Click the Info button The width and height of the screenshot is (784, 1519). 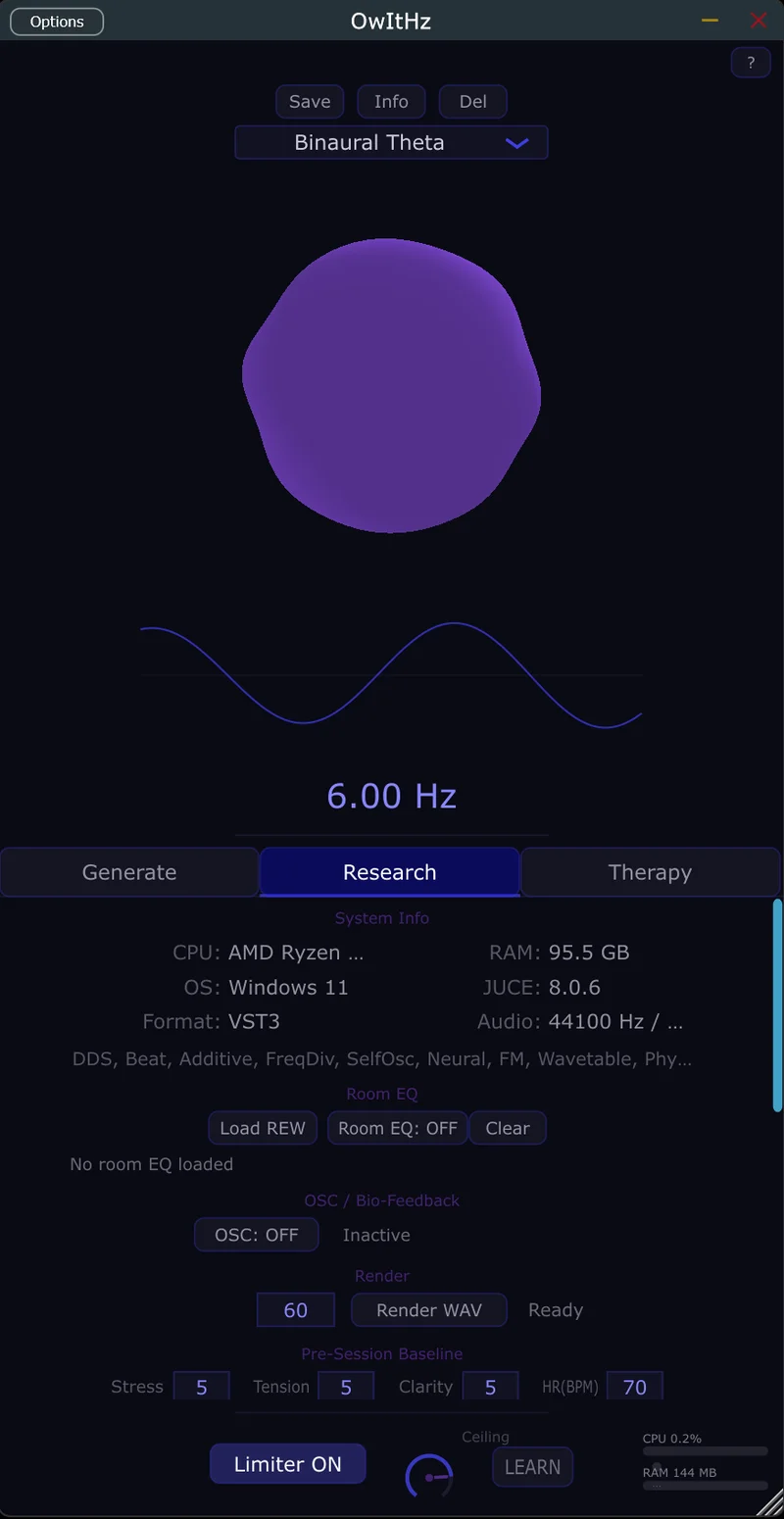(391, 101)
